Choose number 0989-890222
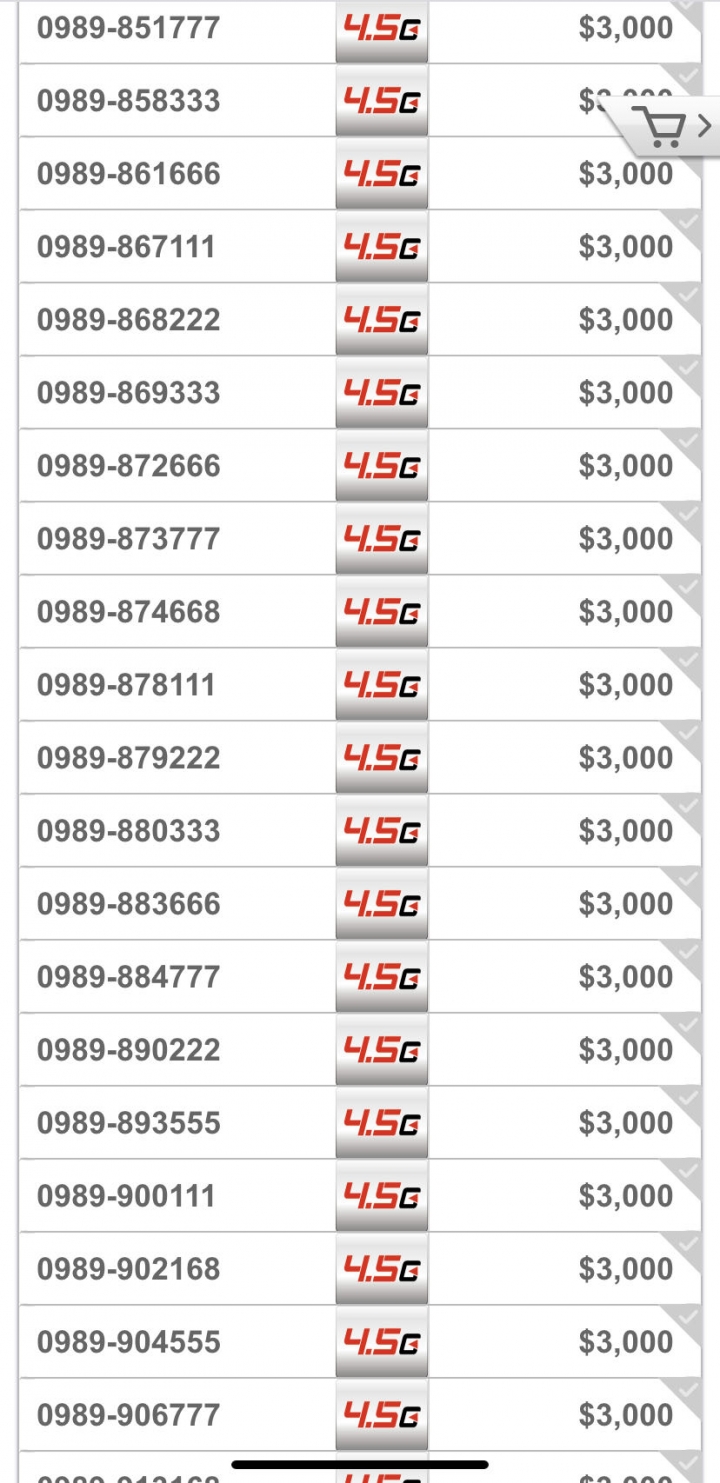720x1483 pixels. click(360, 1050)
